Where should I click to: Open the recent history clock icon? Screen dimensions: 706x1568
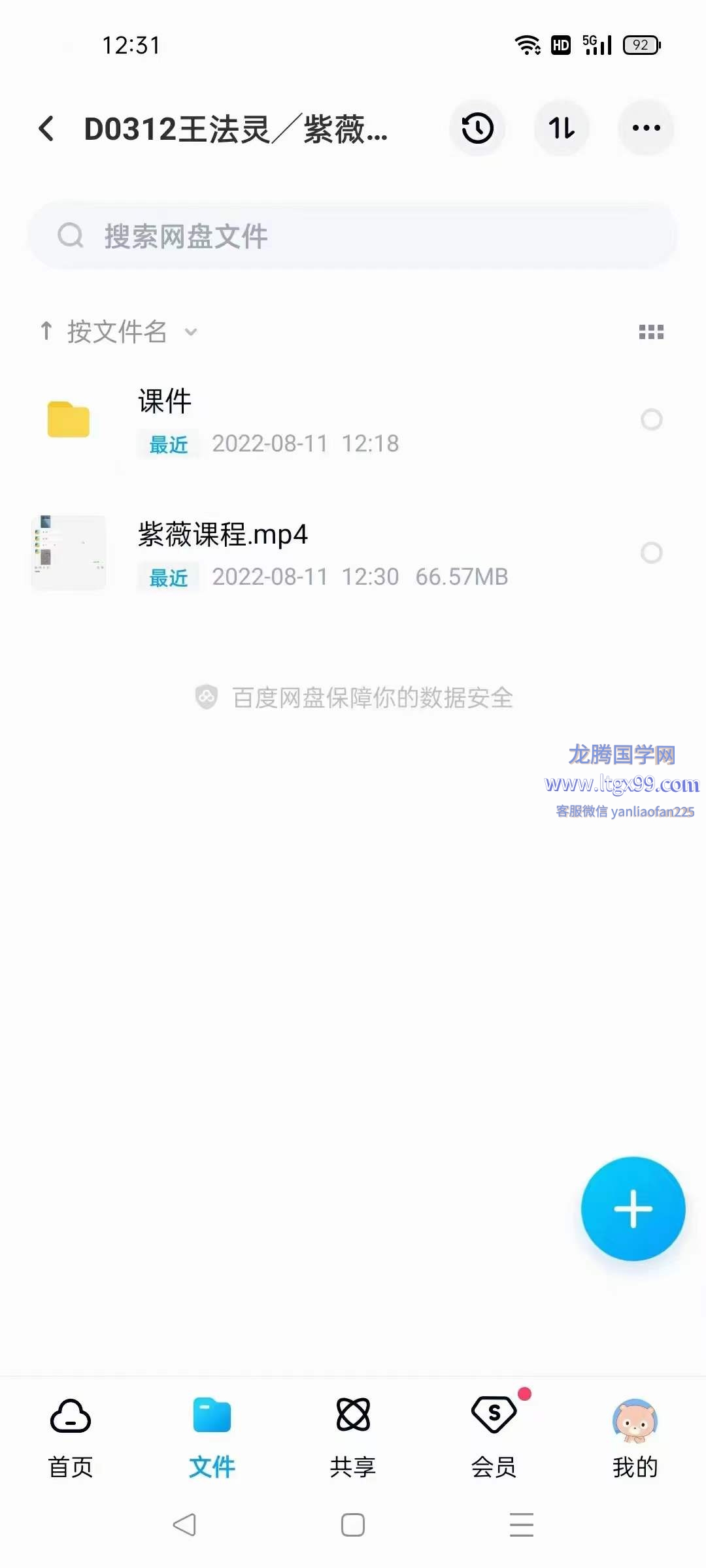[x=477, y=128]
